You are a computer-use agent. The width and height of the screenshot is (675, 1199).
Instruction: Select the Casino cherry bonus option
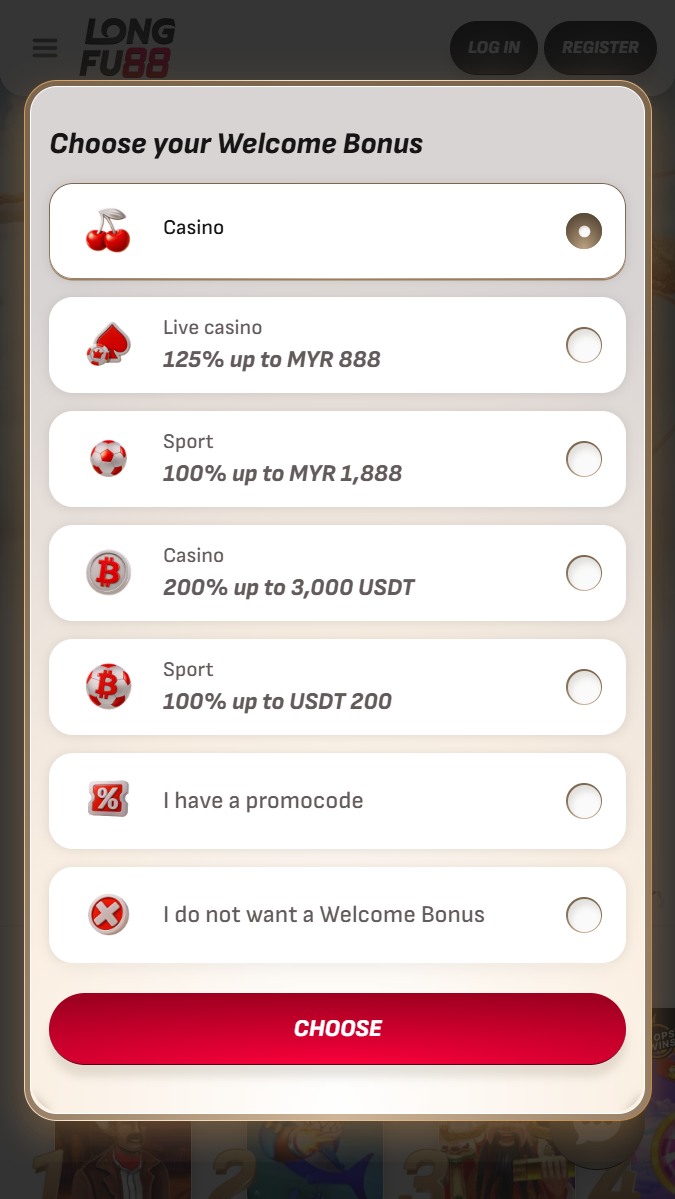tap(584, 231)
